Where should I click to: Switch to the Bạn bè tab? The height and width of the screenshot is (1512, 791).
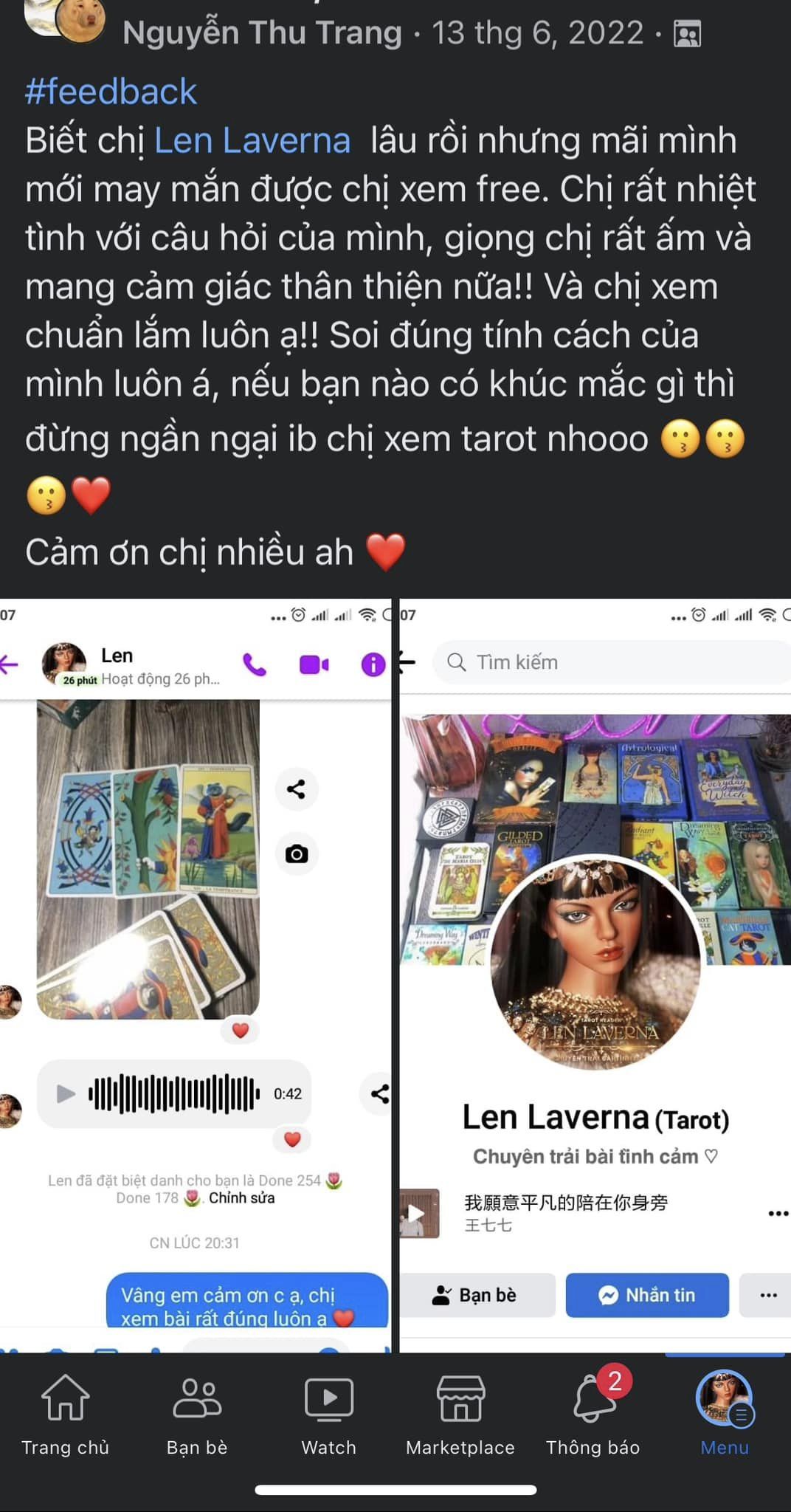(x=197, y=1415)
